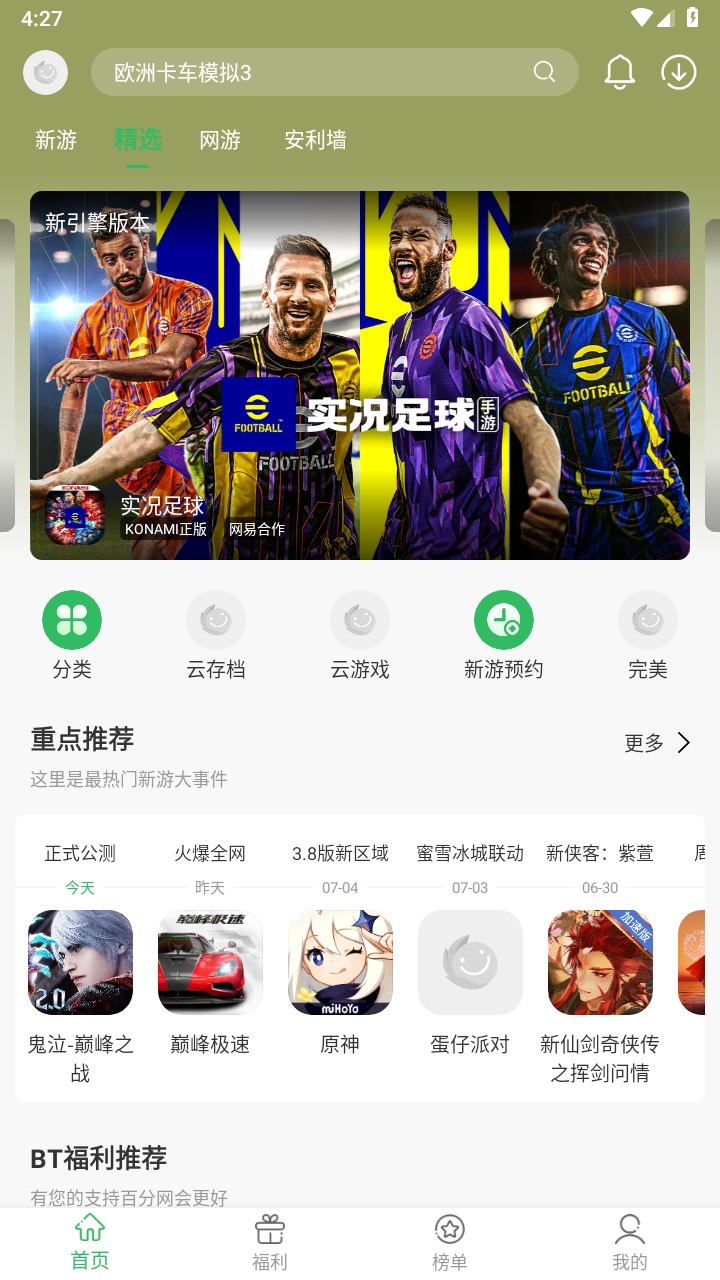Open the notifications bell
The height and width of the screenshot is (1280, 720).
tap(620, 72)
